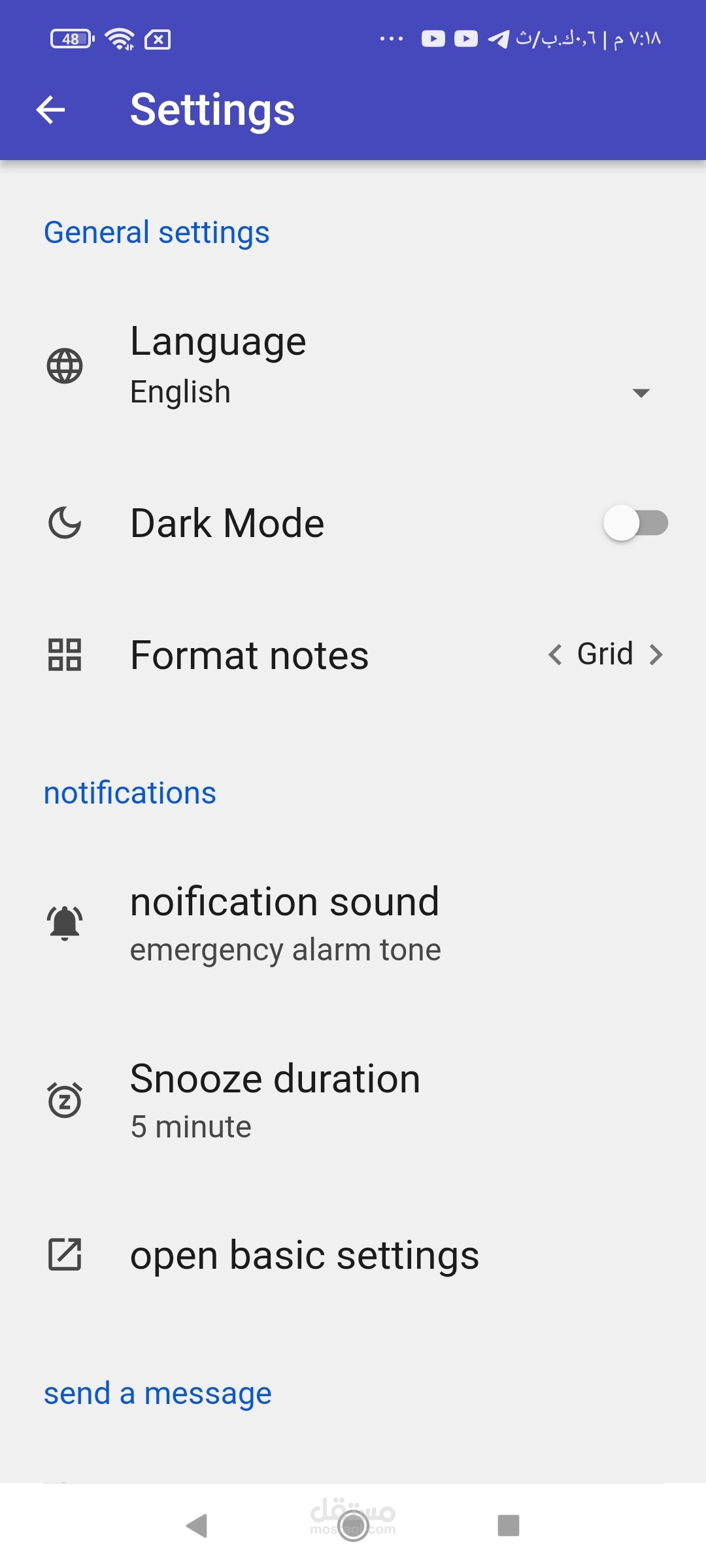Select previous notes format with left chevron

click(x=555, y=655)
